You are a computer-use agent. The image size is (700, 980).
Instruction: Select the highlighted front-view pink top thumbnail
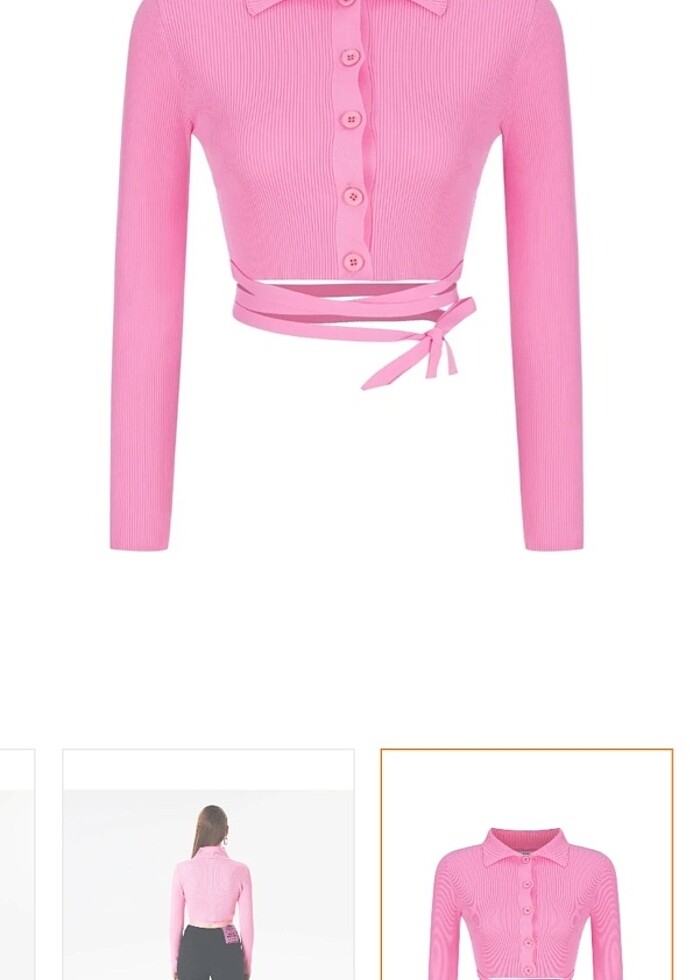[x=526, y=866]
